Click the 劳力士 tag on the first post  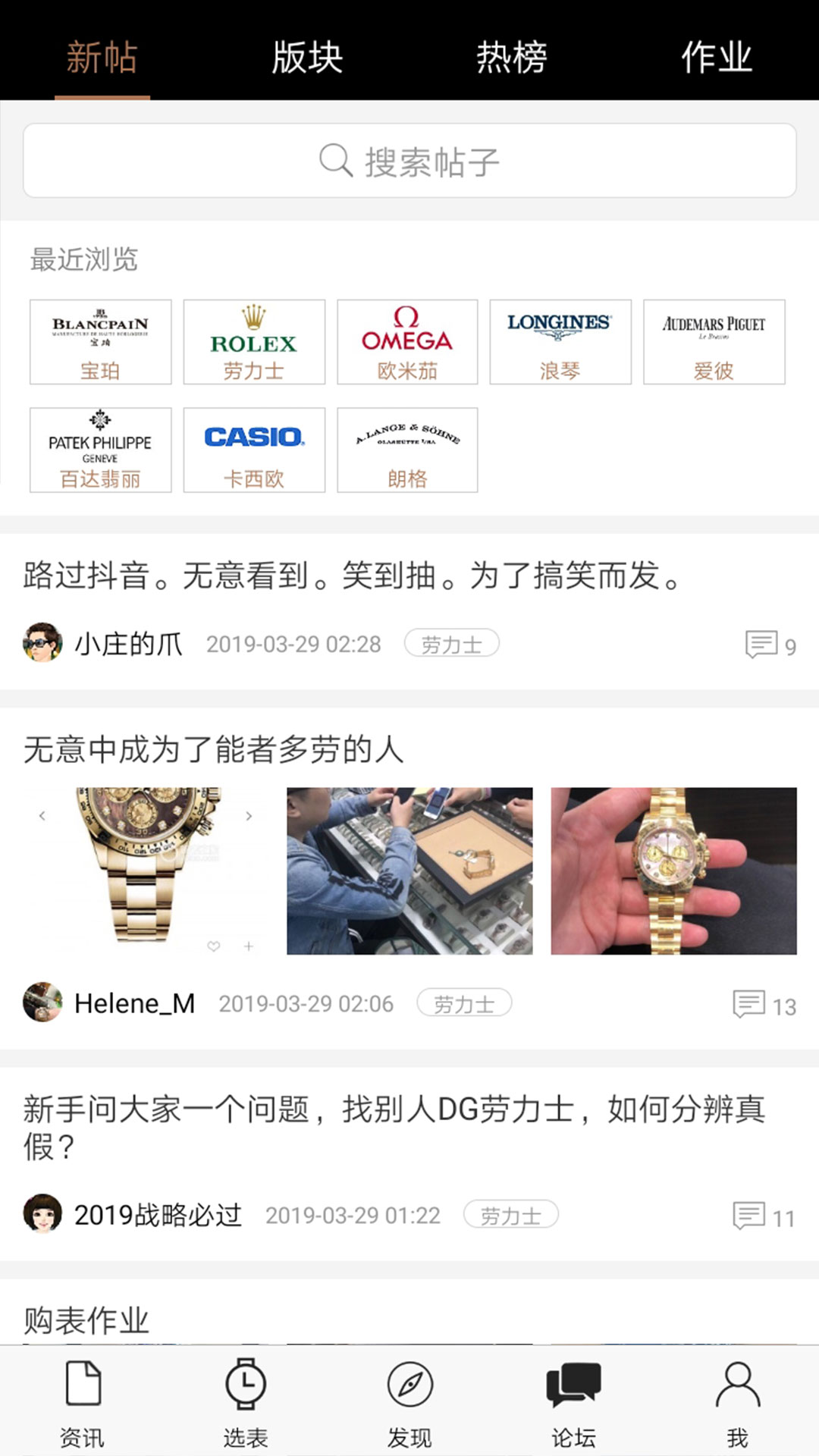[452, 643]
